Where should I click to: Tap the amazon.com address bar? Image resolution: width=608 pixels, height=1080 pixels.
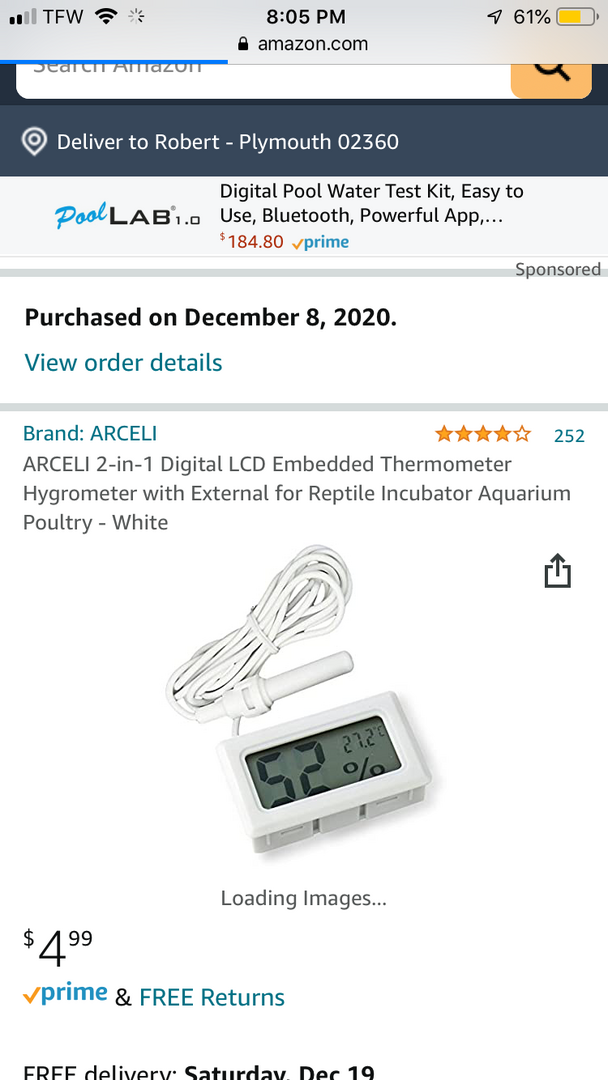point(304,44)
